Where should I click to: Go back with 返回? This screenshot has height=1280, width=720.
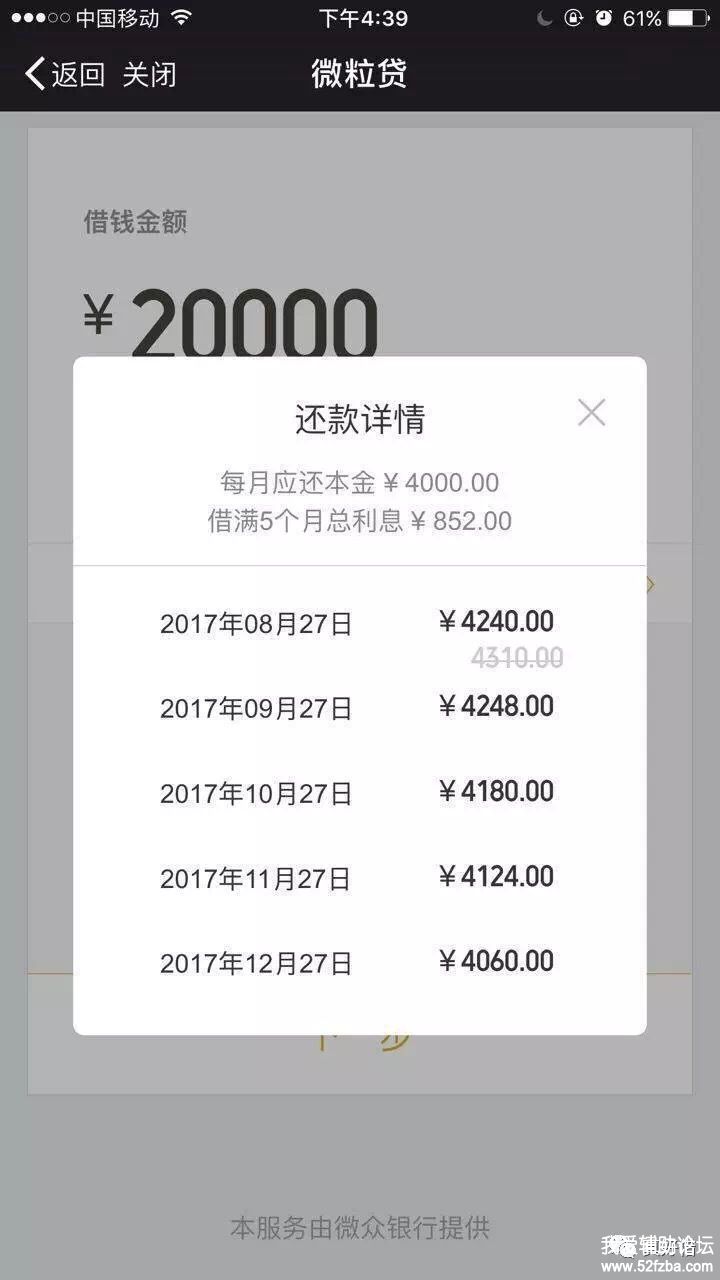66,74
